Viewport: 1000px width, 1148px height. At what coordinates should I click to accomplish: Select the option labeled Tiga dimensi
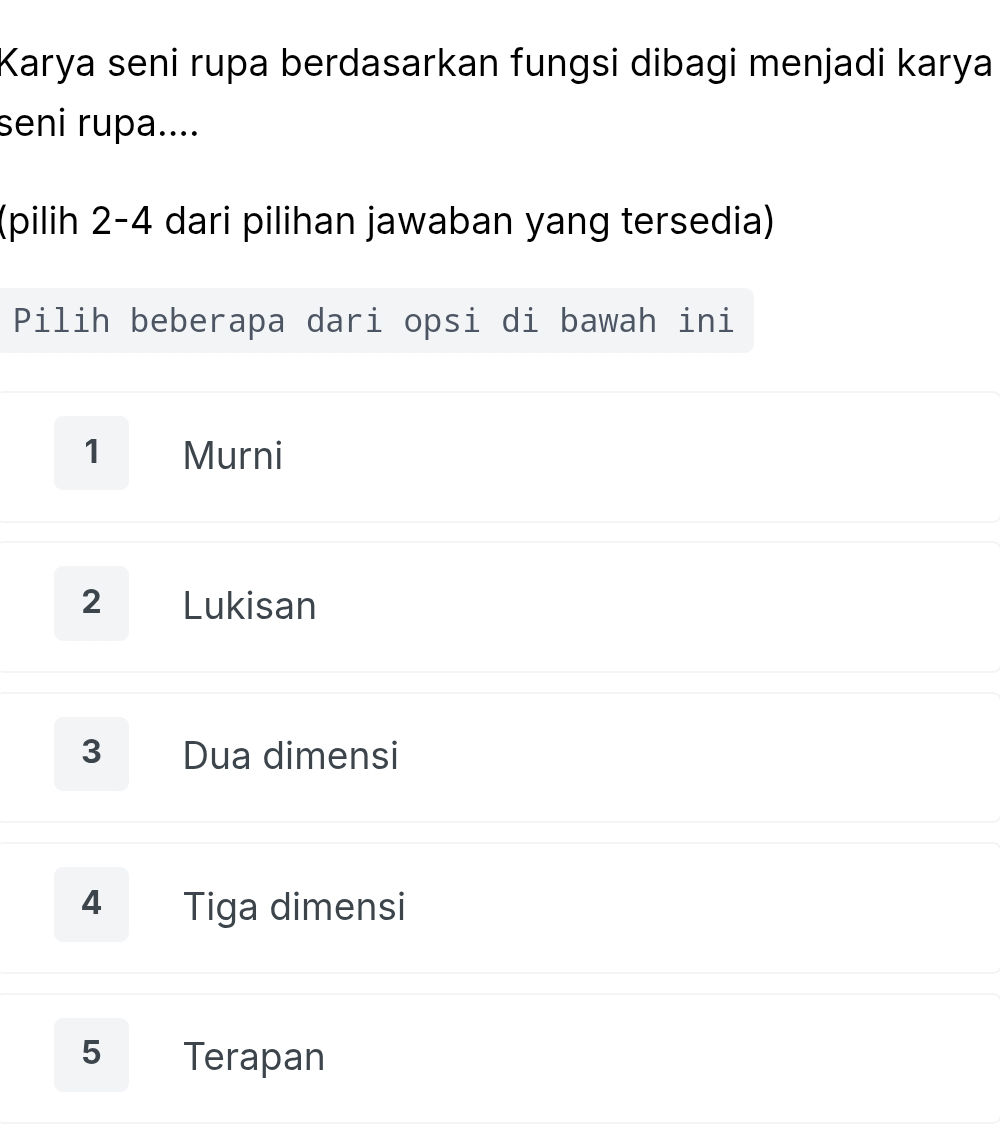pos(294,906)
